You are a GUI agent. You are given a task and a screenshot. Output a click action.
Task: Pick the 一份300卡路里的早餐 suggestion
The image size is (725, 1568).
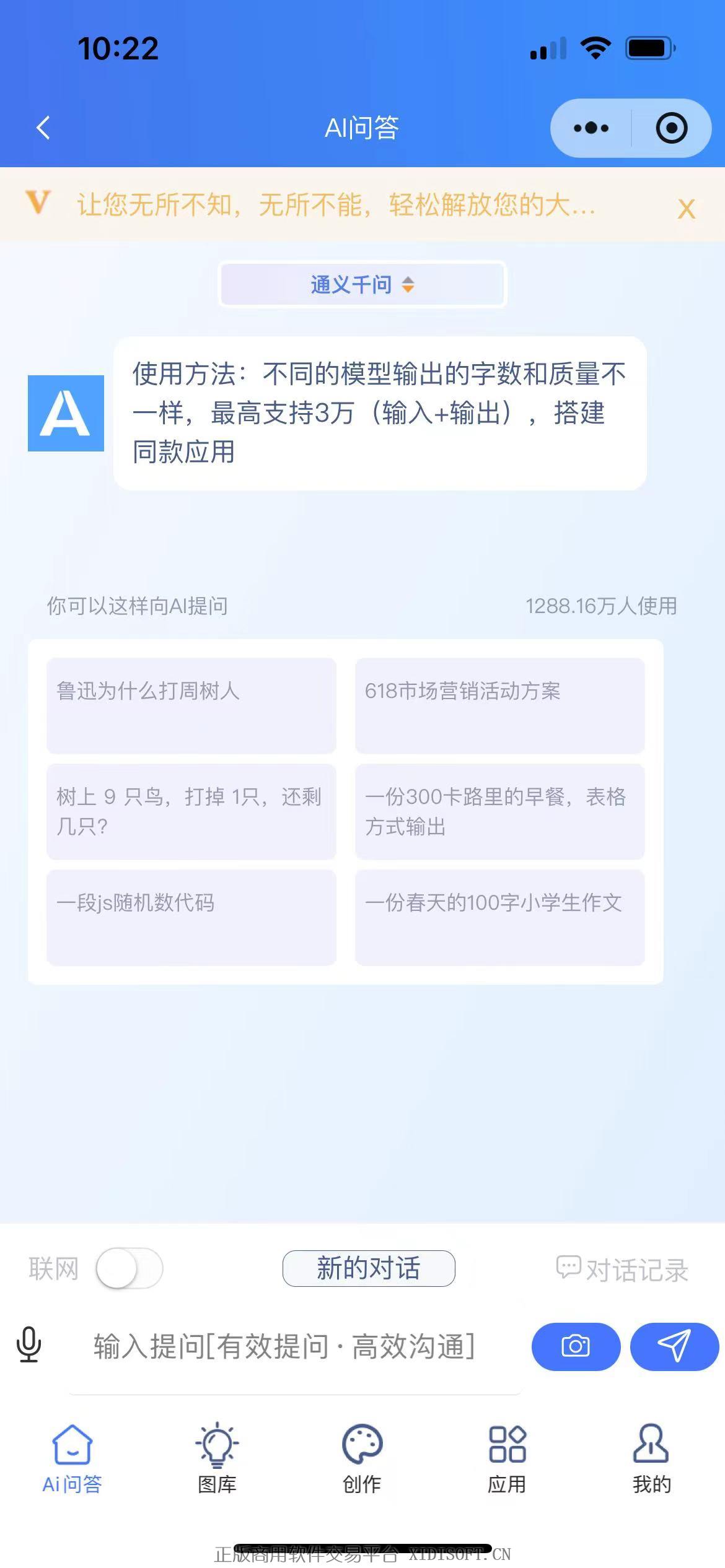coord(499,811)
